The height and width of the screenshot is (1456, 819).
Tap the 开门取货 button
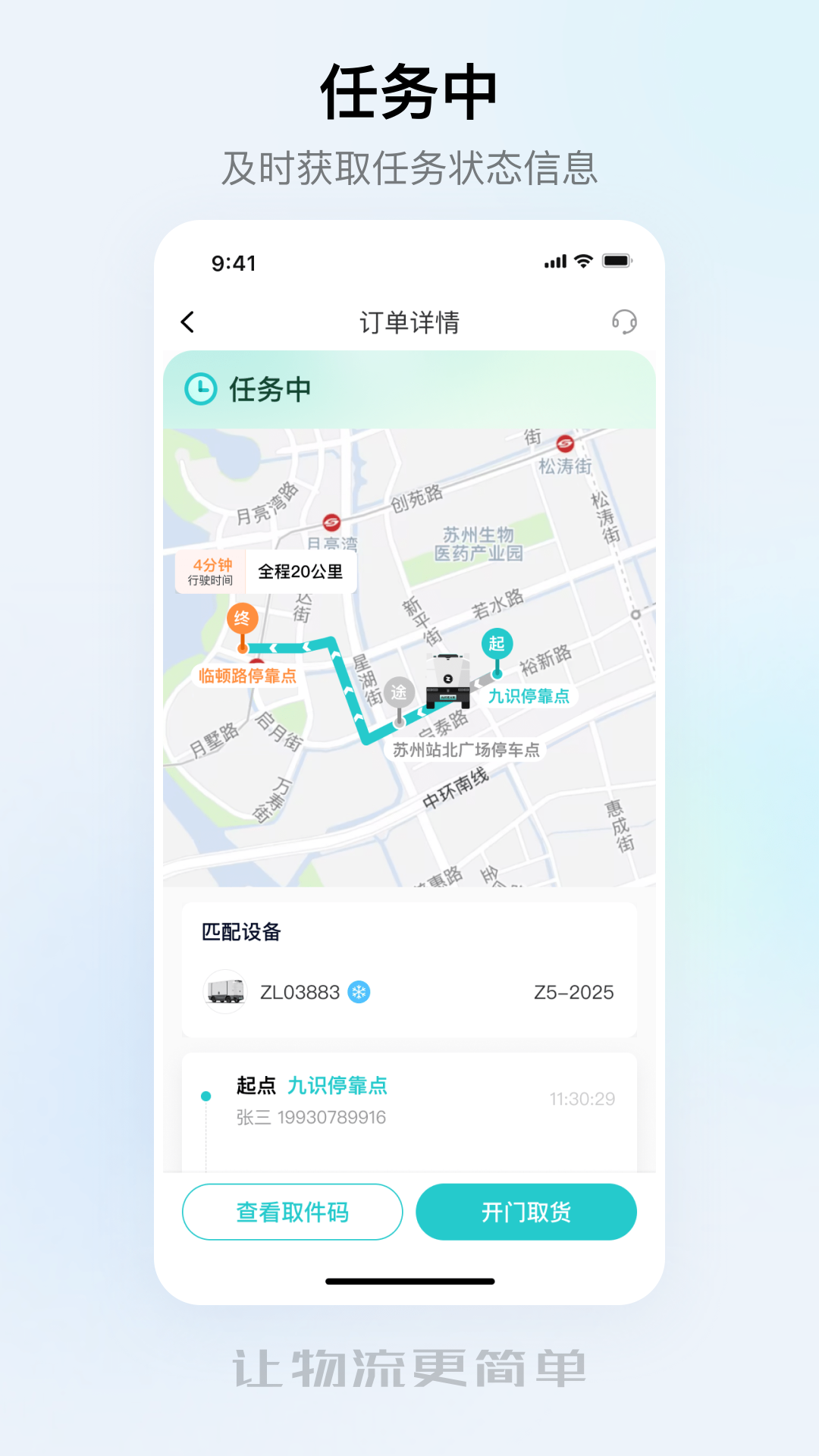tap(526, 1212)
